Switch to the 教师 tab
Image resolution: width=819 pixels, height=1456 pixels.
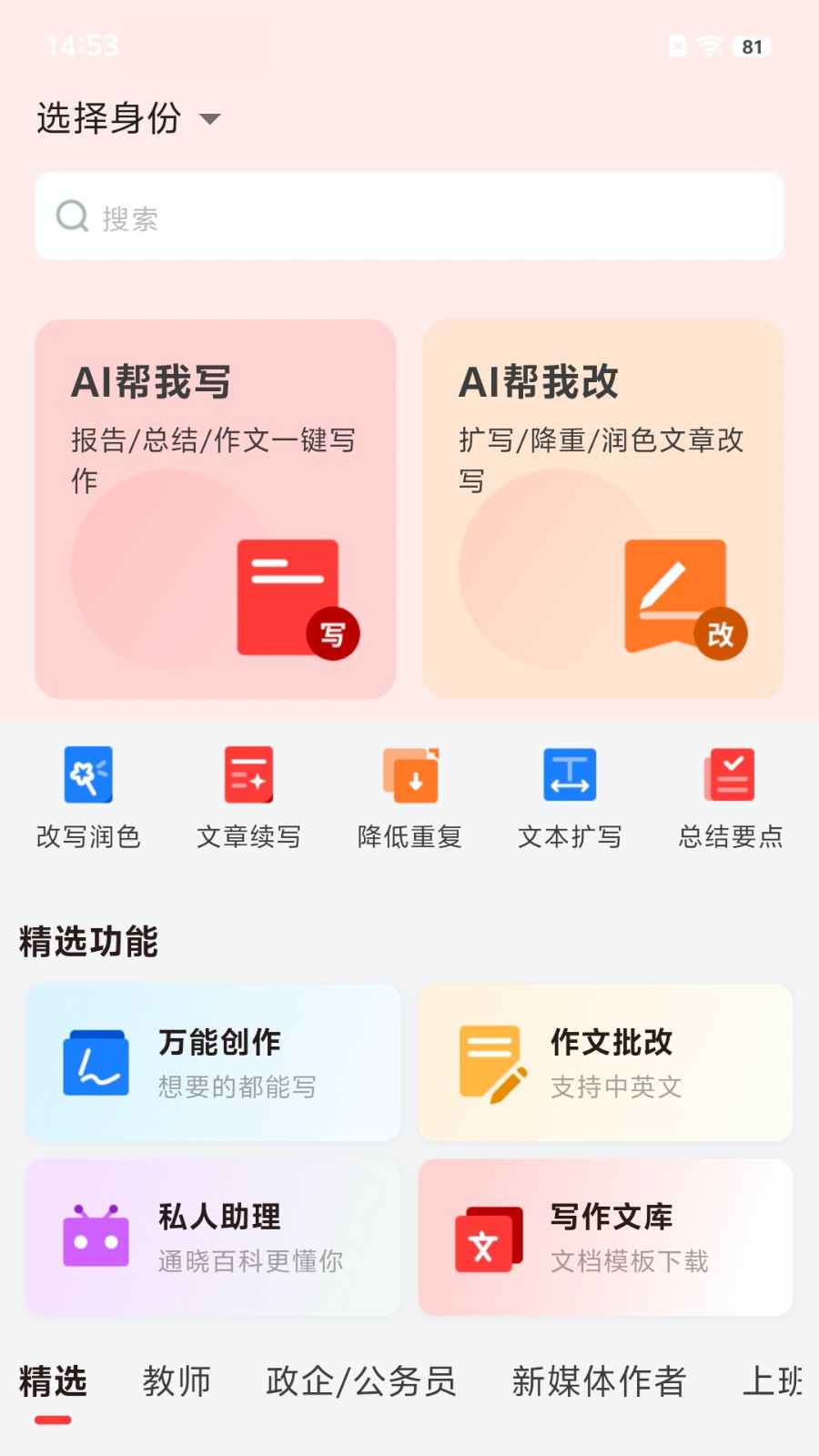(x=177, y=1381)
